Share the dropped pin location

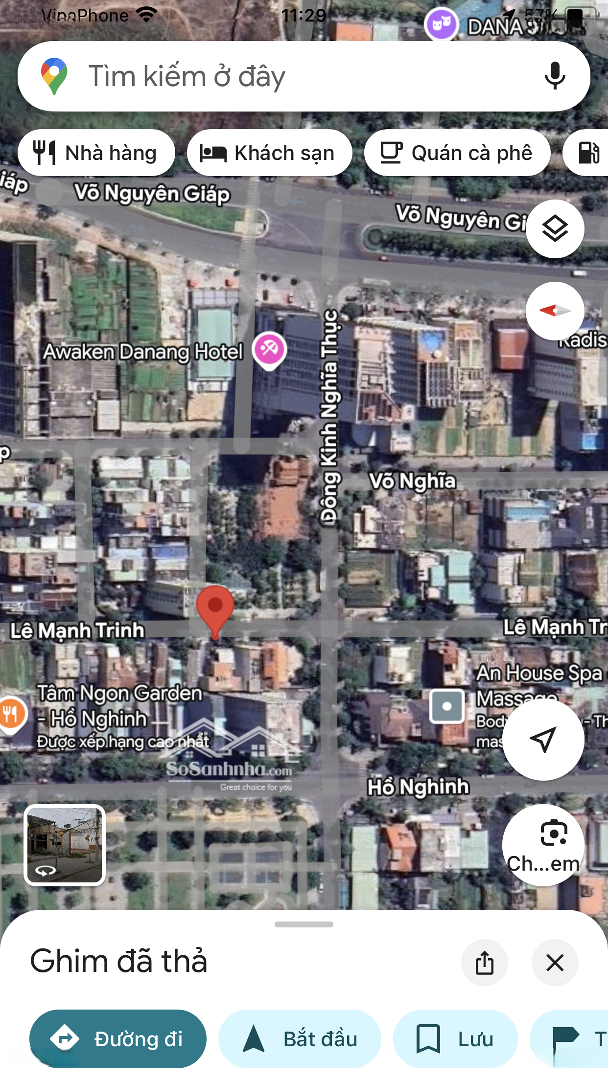pyautogui.click(x=485, y=963)
